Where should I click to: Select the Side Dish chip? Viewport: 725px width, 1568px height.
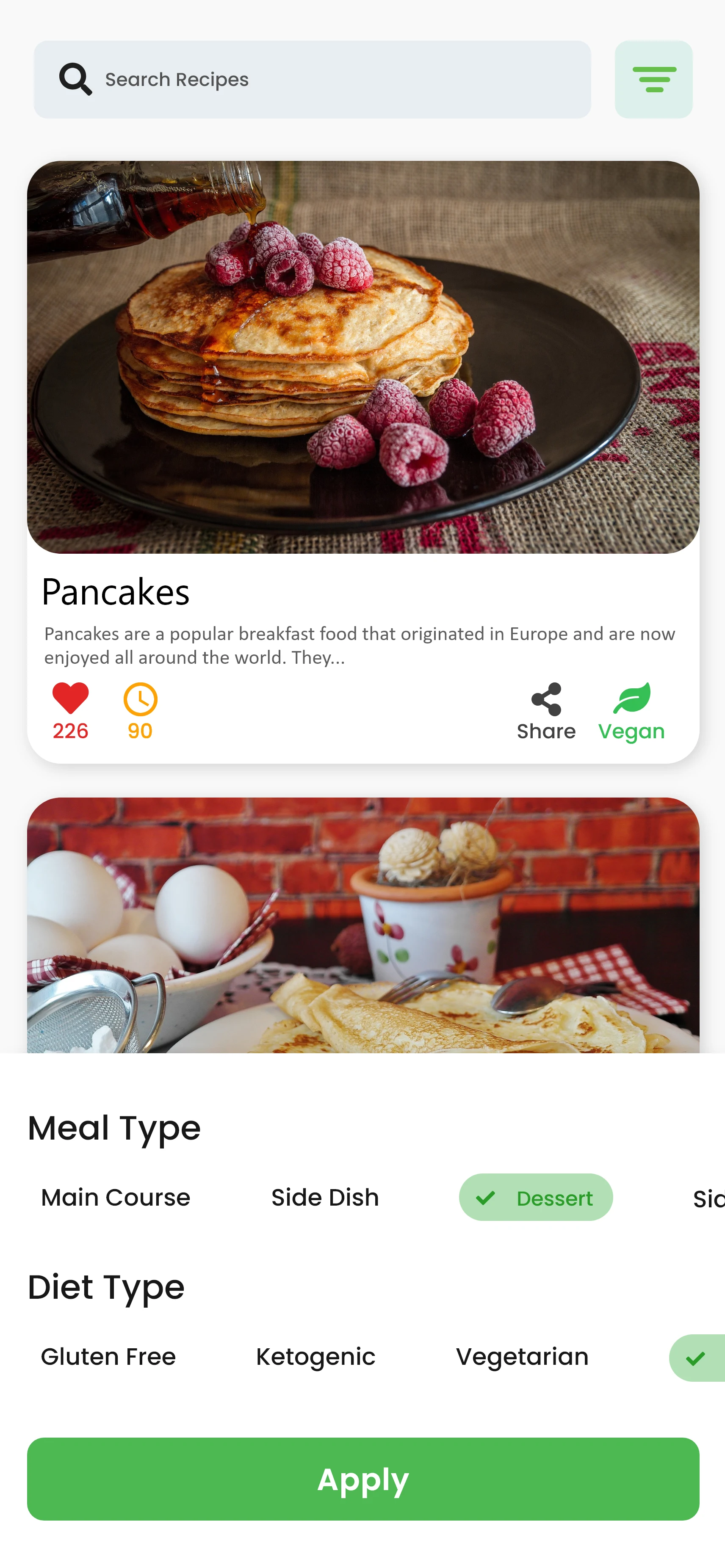pyautogui.click(x=324, y=1197)
